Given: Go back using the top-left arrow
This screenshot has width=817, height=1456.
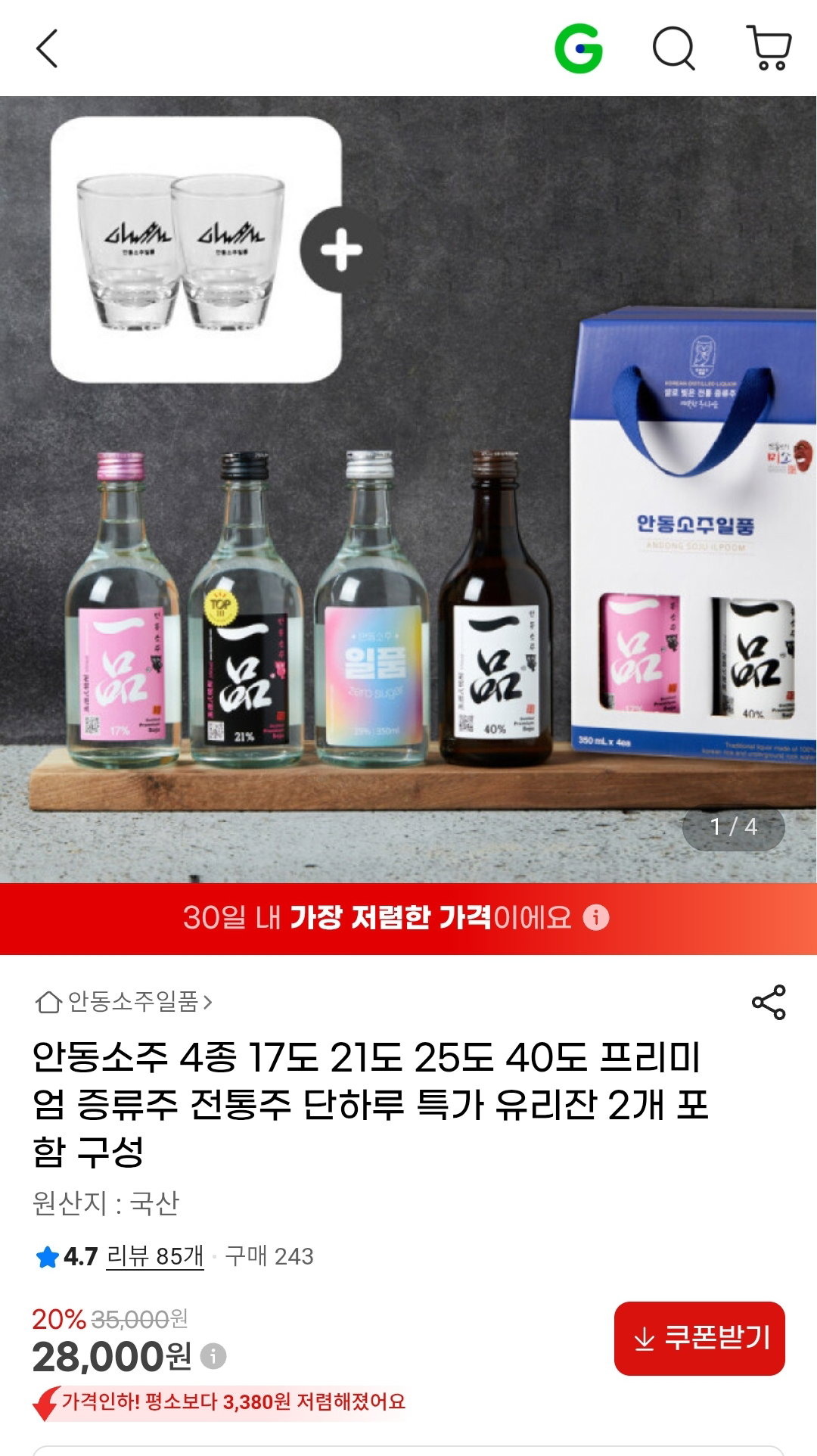Looking at the screenshot, I should [x=47, y=49].
